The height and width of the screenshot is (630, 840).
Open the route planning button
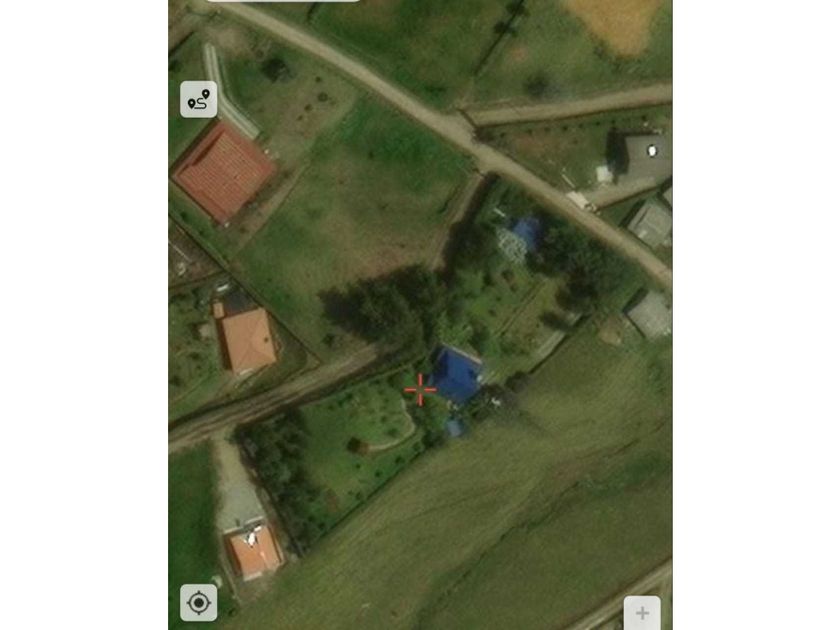coord(199,100)
